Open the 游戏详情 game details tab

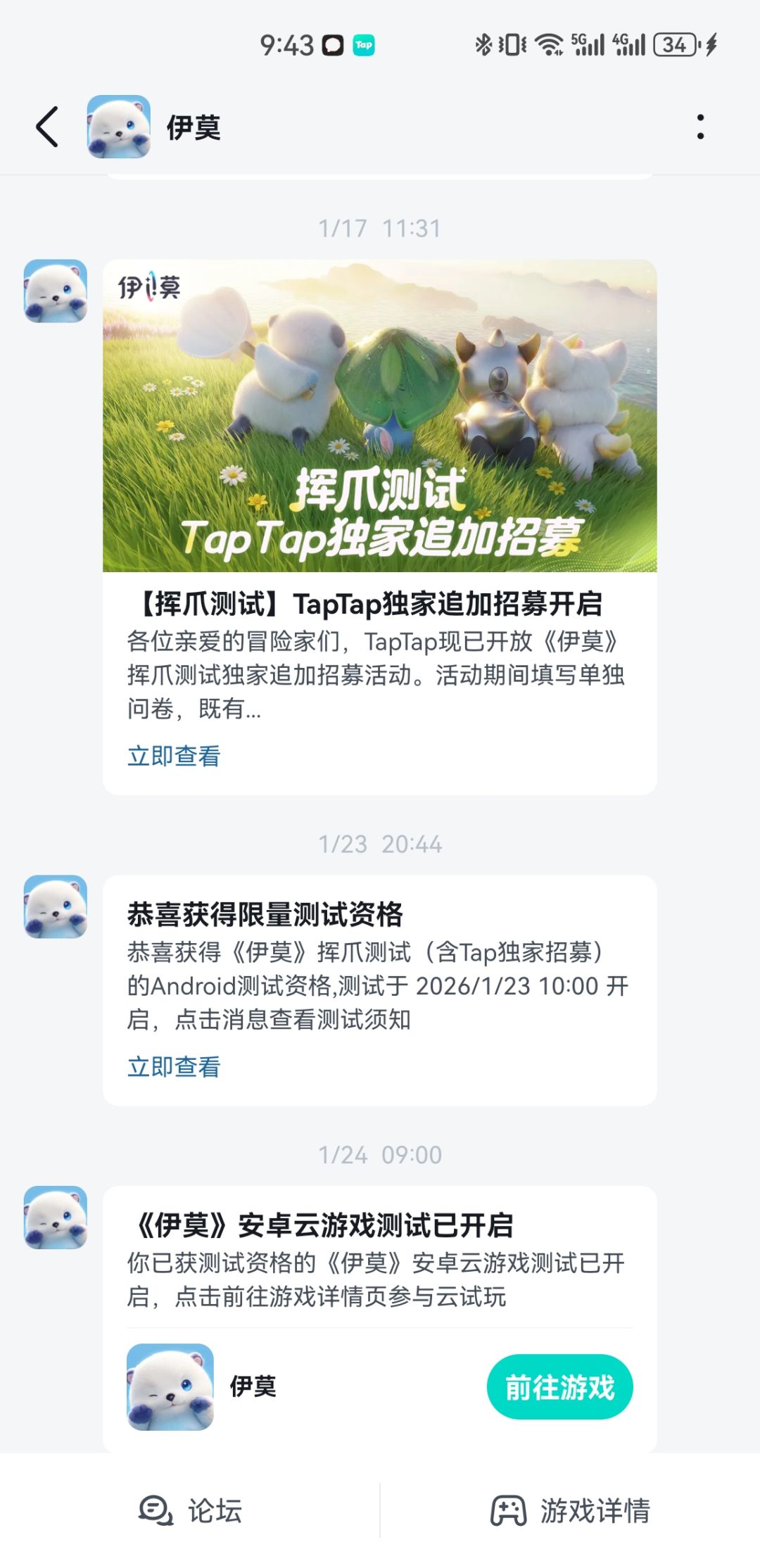click(570, 1511)
